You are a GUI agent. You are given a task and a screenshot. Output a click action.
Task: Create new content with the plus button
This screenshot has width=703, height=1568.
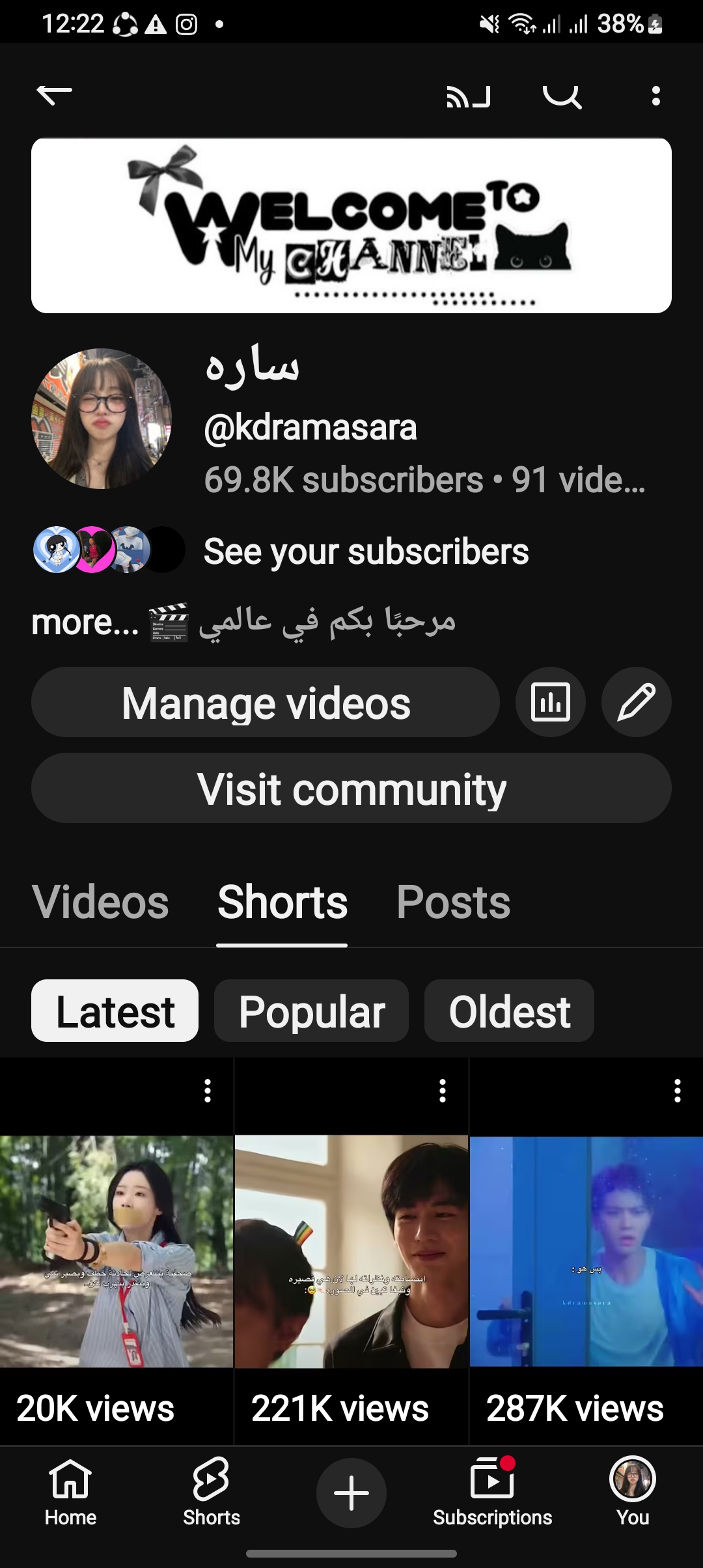351,1492
